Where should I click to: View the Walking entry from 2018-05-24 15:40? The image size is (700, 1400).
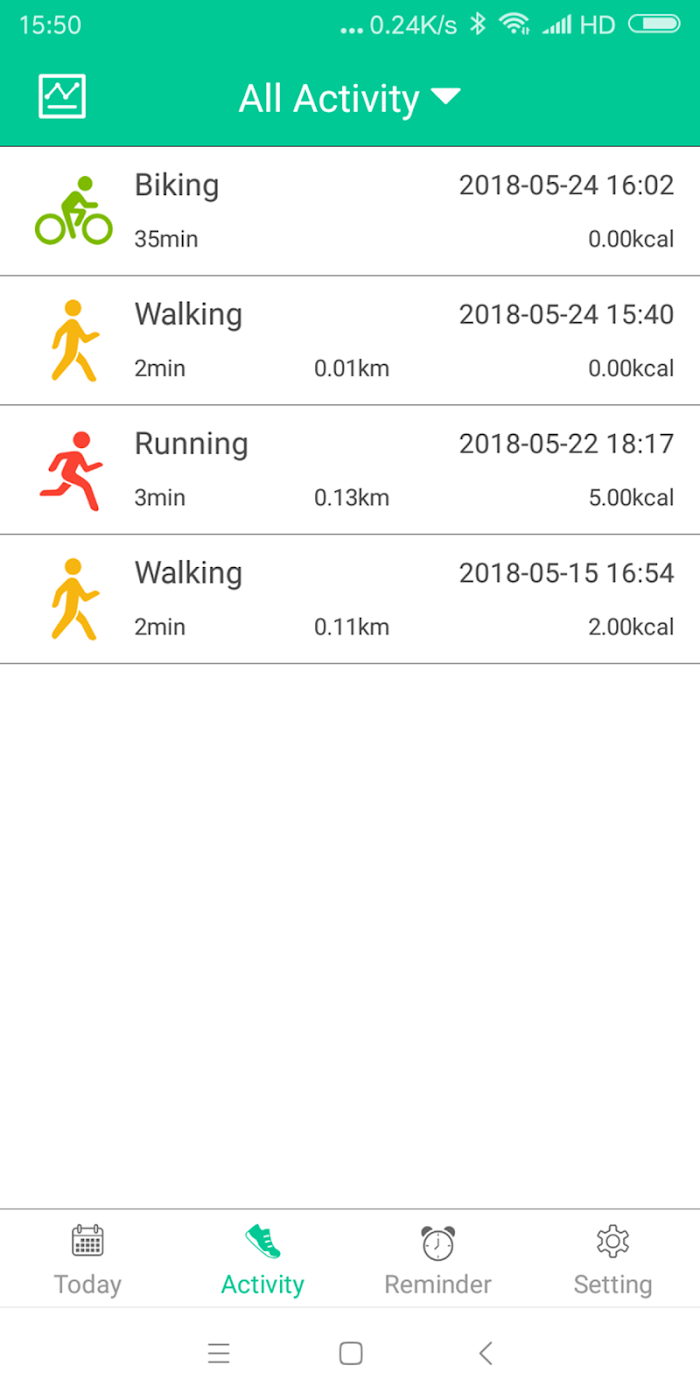(x=350, y=341)
